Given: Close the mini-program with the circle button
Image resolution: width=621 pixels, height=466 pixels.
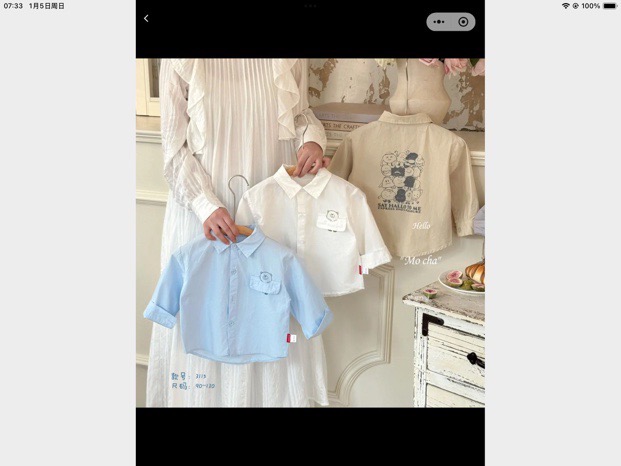Looking at the screenshot, I should coord(463,22).
